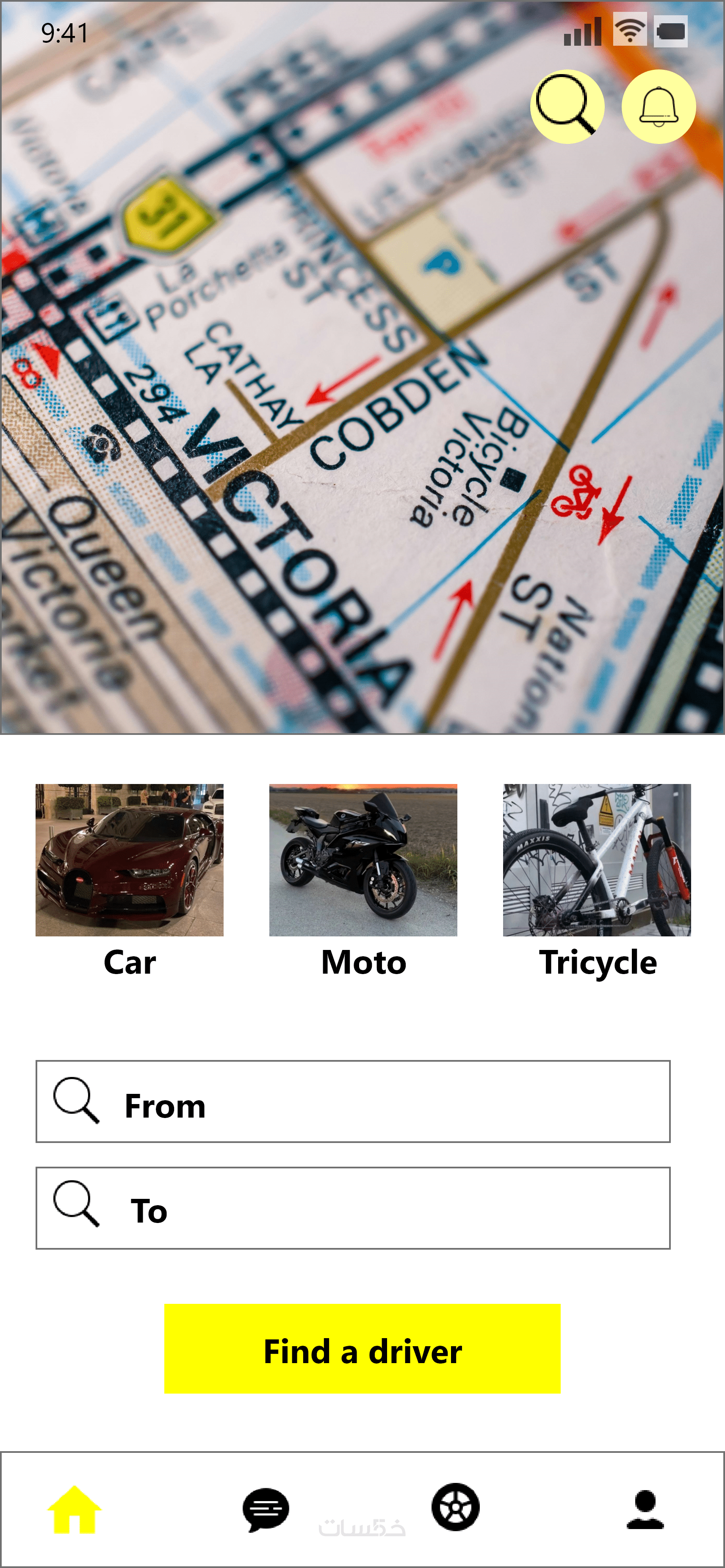725x1568 pixels.
Task: Open the search icon on the map
Action: (567, 107)
